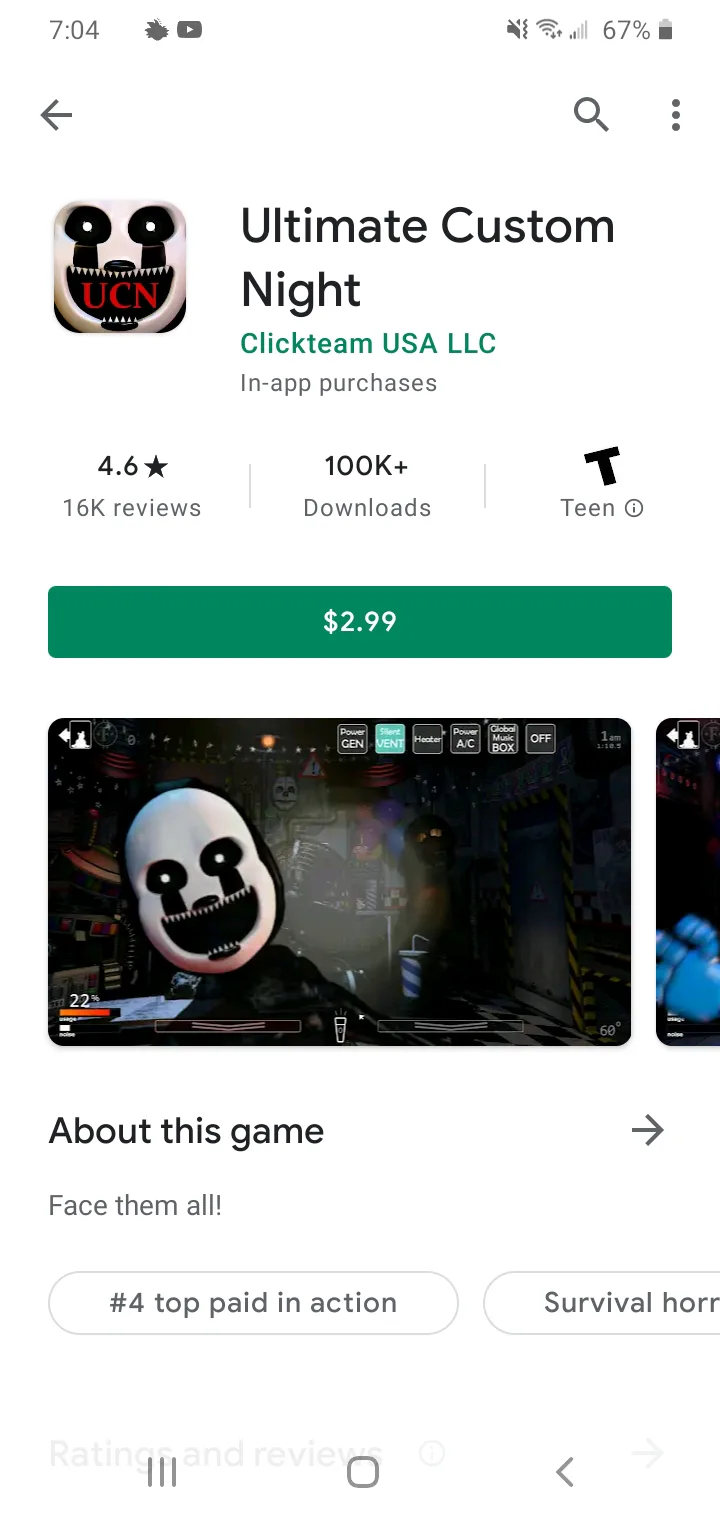Screen dimensions: 720x1520
Task: Open system recent apps
Action: [x=162, y=1472]
